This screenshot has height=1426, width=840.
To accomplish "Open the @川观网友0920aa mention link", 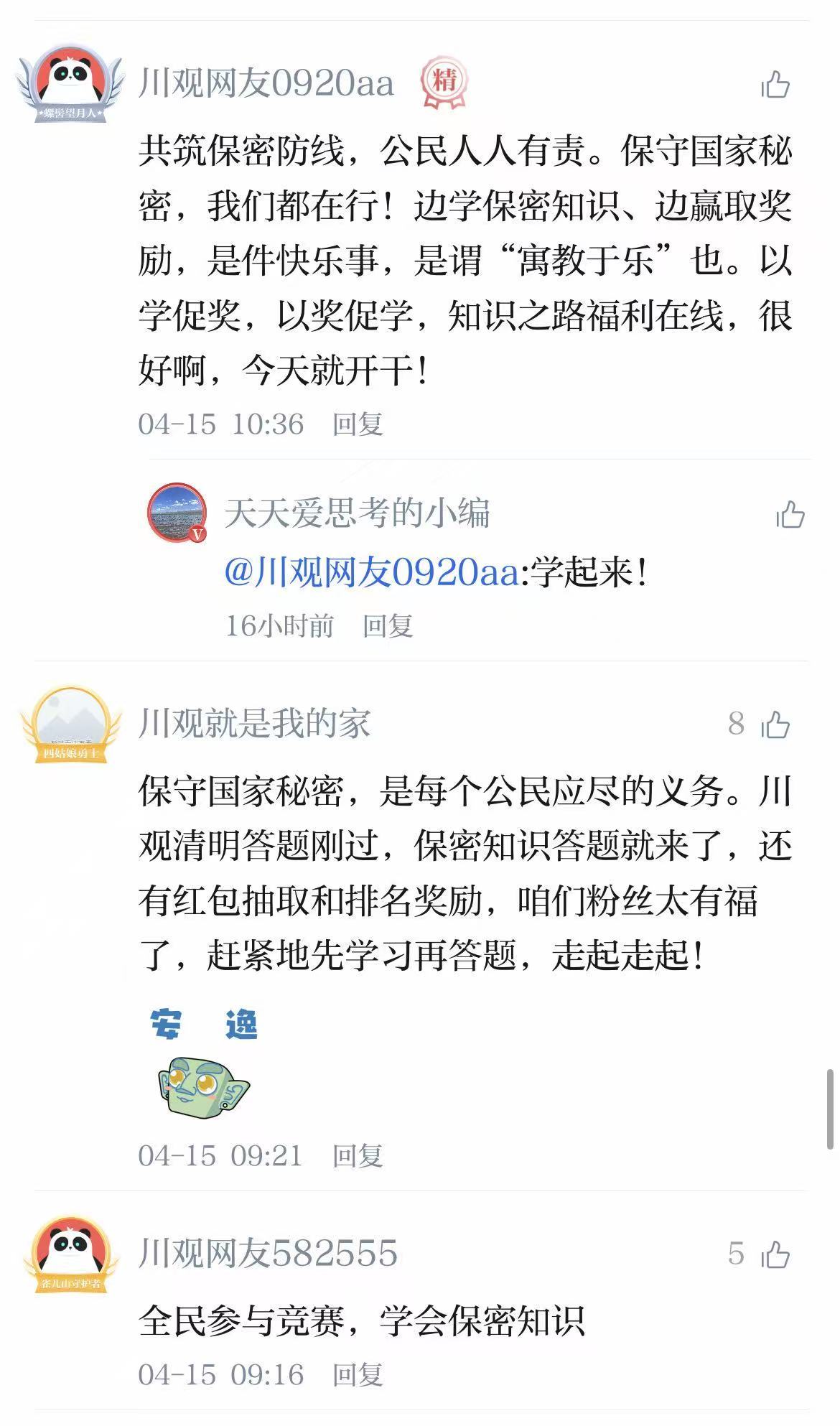I will [x=372, y=573].
